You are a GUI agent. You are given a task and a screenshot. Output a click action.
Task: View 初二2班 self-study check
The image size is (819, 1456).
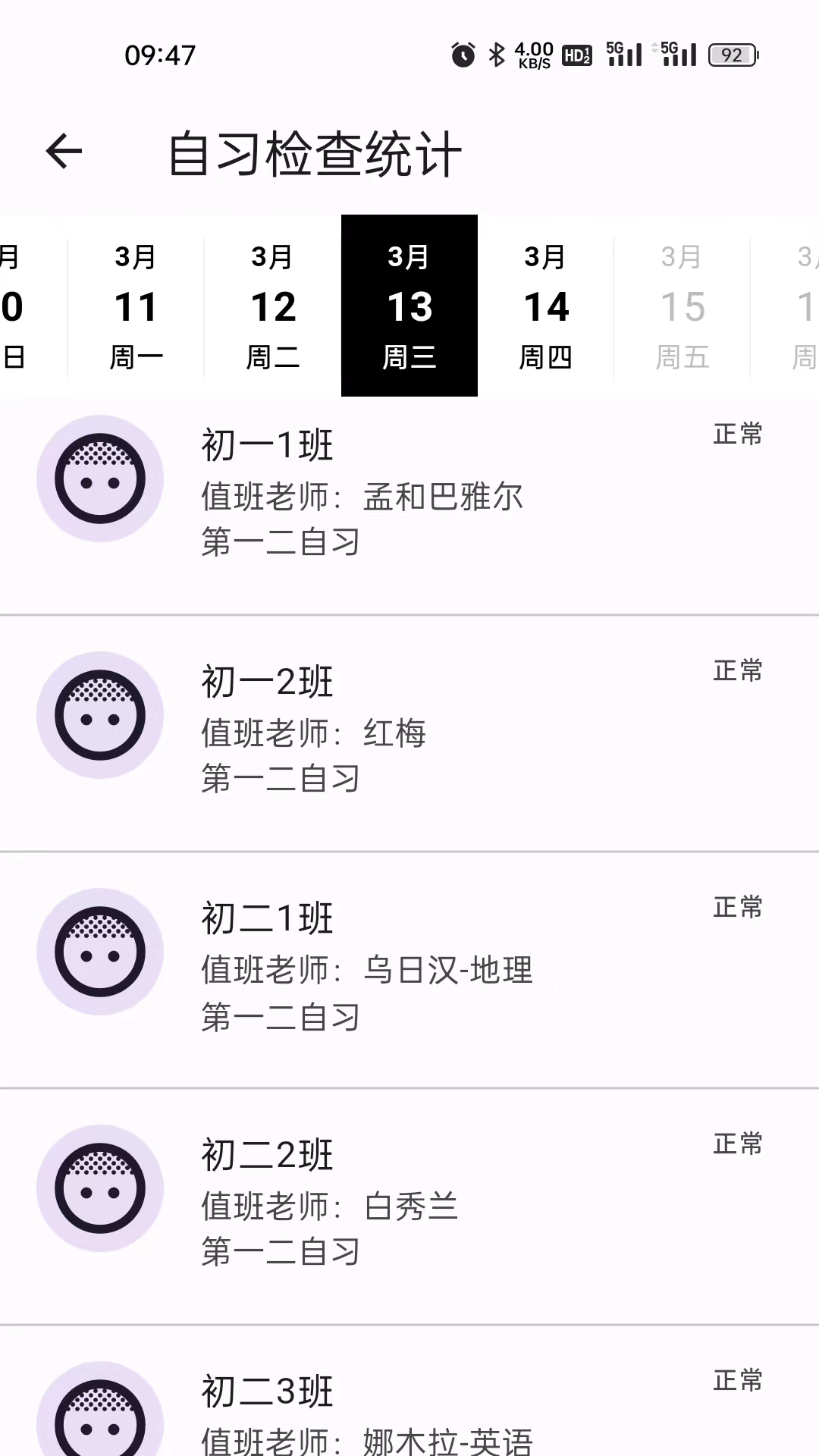409,1203
